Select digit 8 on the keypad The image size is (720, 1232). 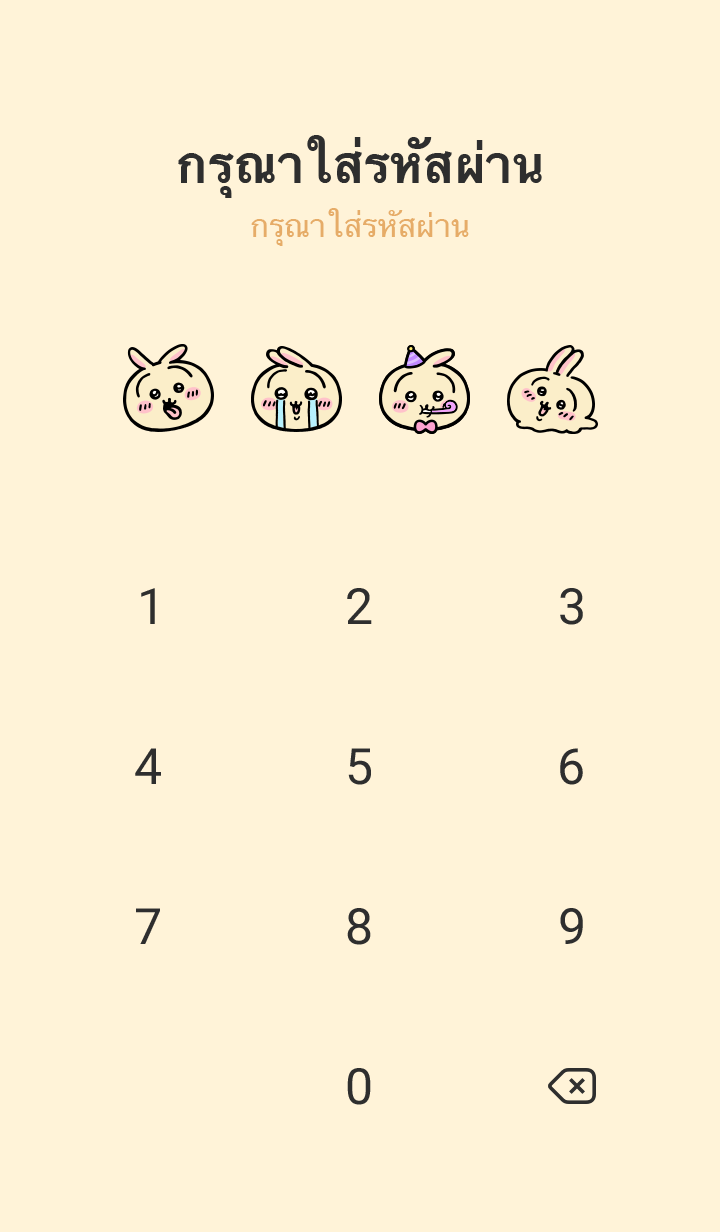[359, 927]
